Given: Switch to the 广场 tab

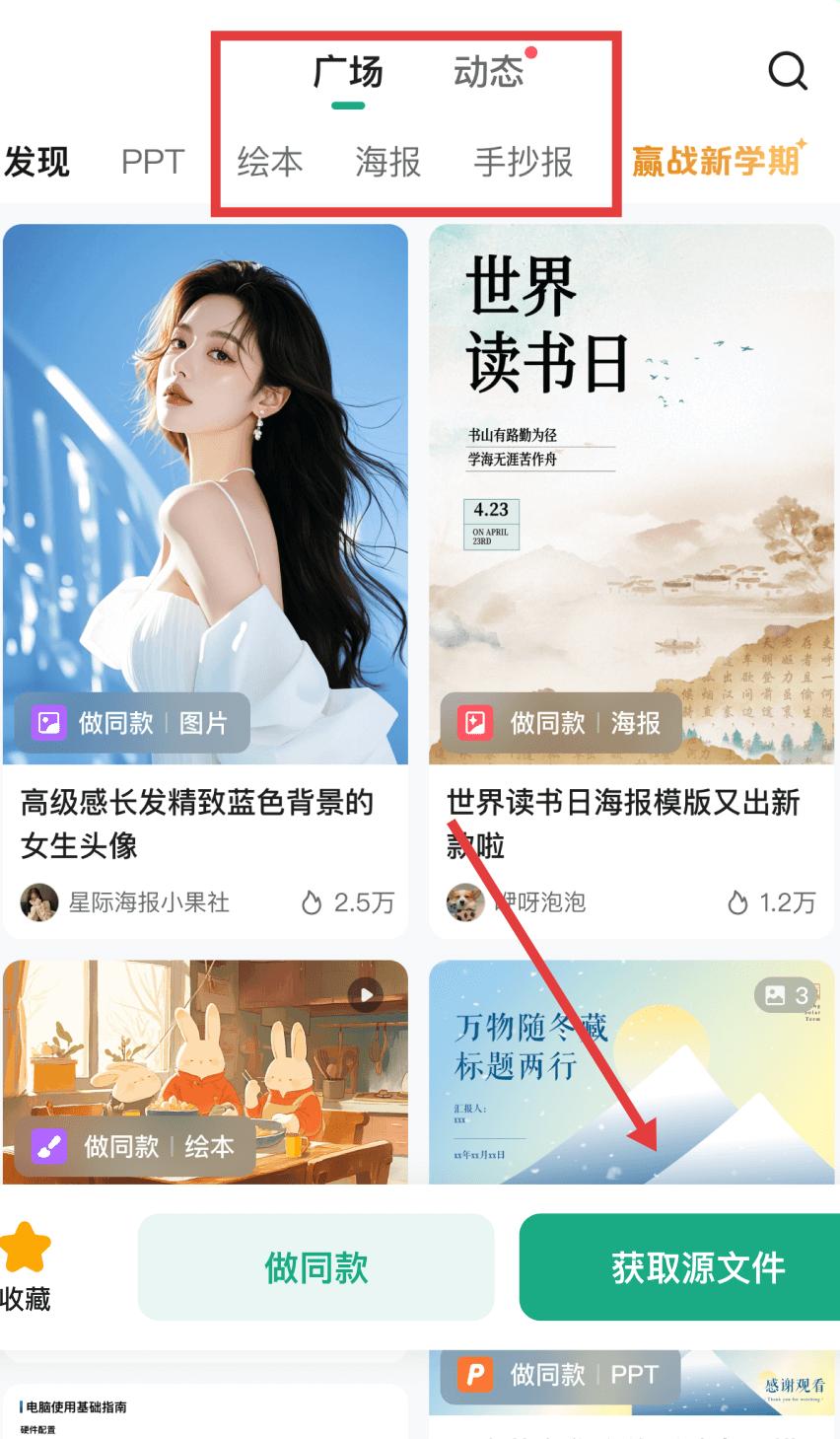Looking at the screenshot, I should coord(348,72).
